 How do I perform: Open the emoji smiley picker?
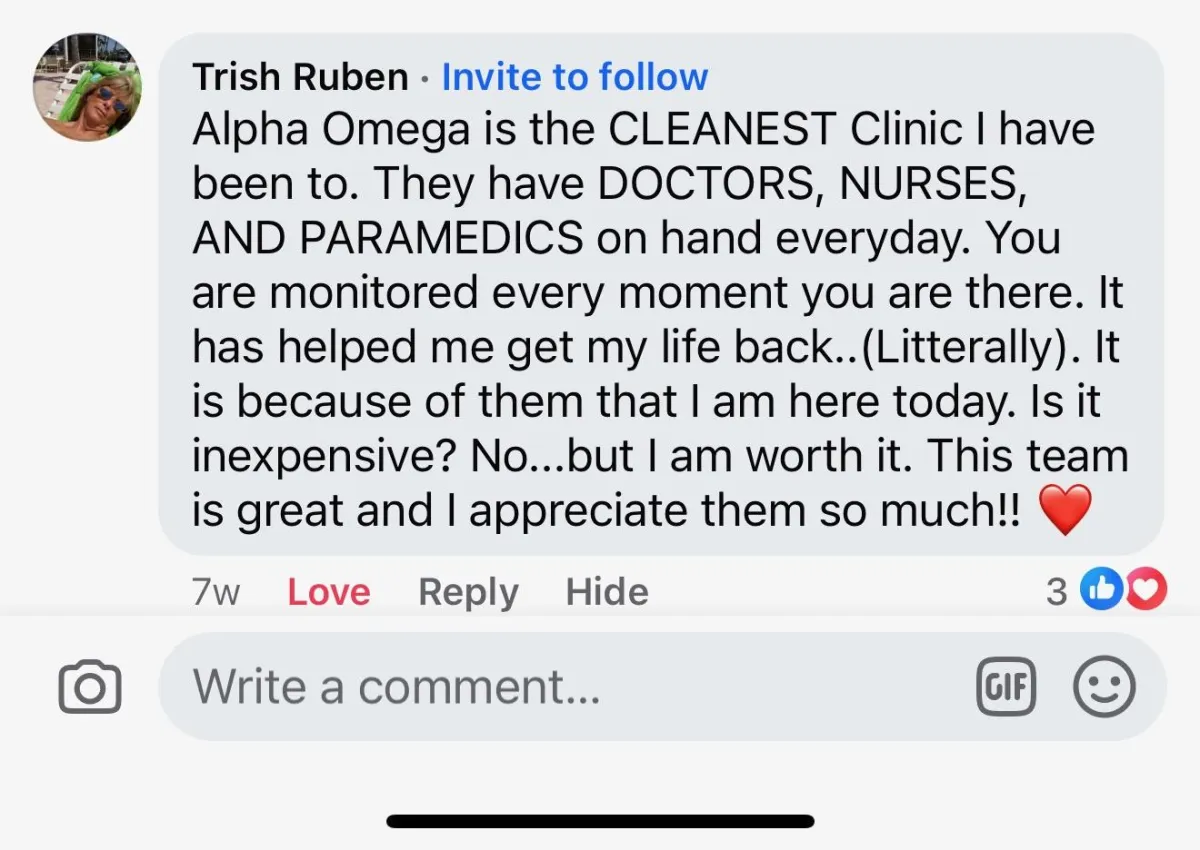tap(1104, 687)
